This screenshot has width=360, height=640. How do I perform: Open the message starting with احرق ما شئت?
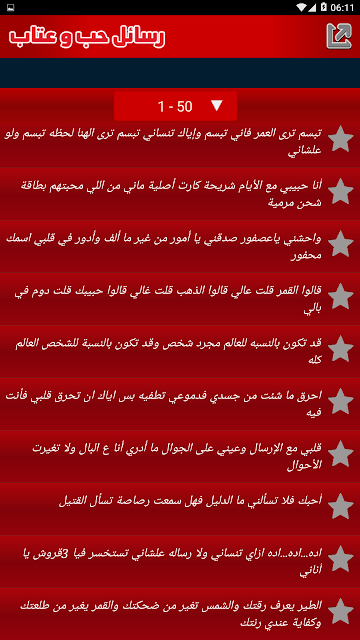(x=180, y=404)
